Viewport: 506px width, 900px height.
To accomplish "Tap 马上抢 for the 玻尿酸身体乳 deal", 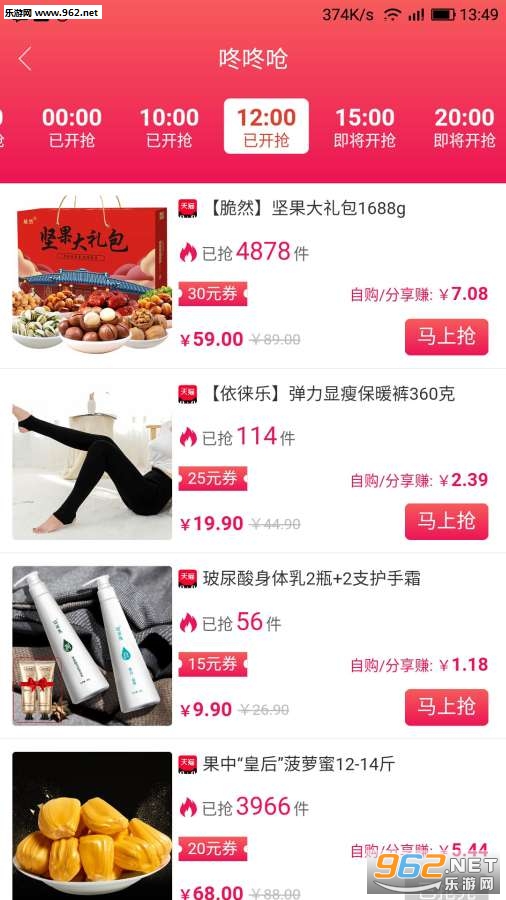I will (x=446, y=707).
